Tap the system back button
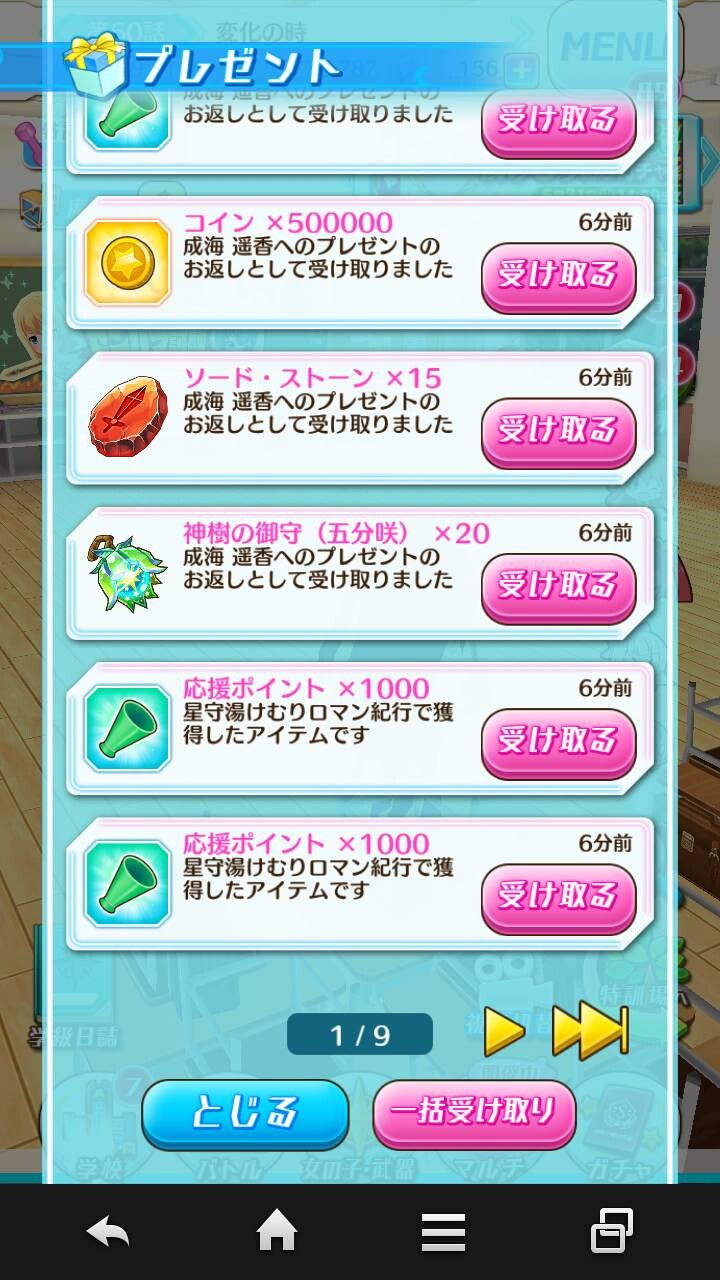The image size is (720, 1280). coord(108,1232)
